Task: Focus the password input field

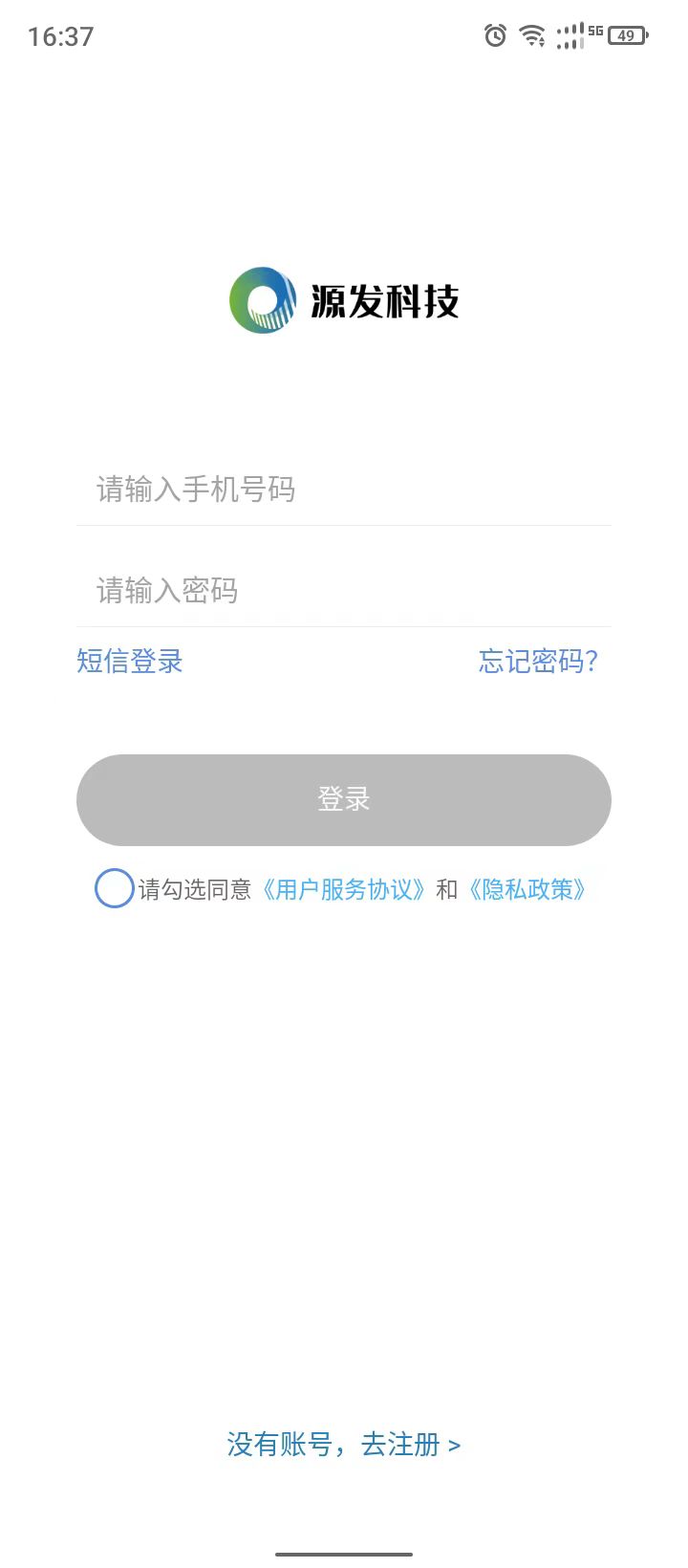Action: point(344,590)
